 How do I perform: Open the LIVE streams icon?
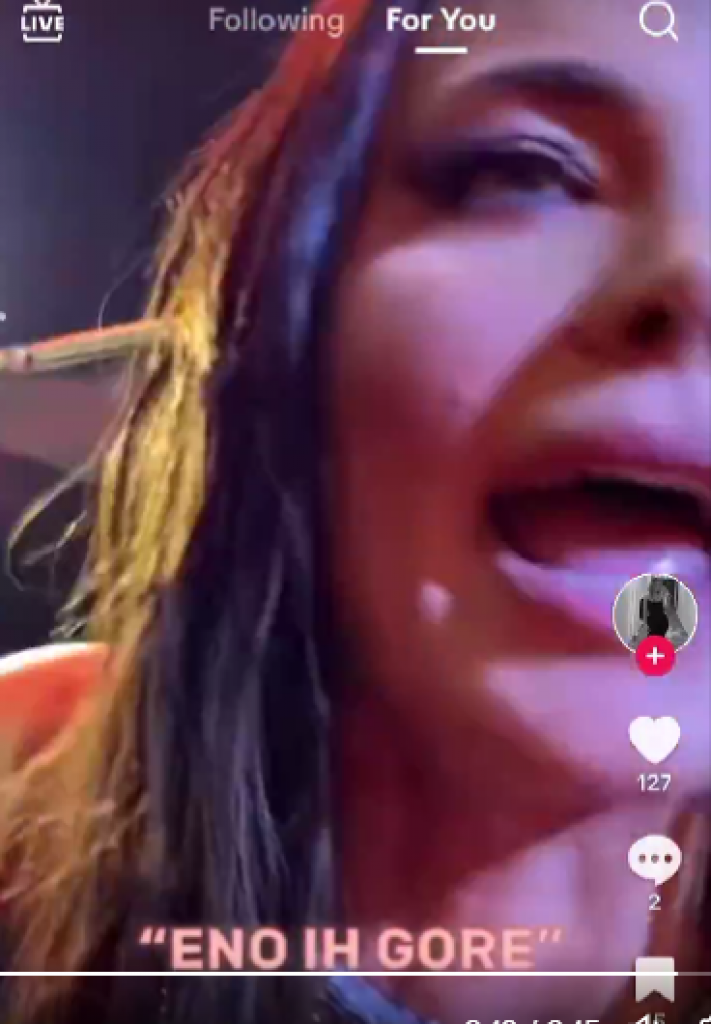point(42,21)
